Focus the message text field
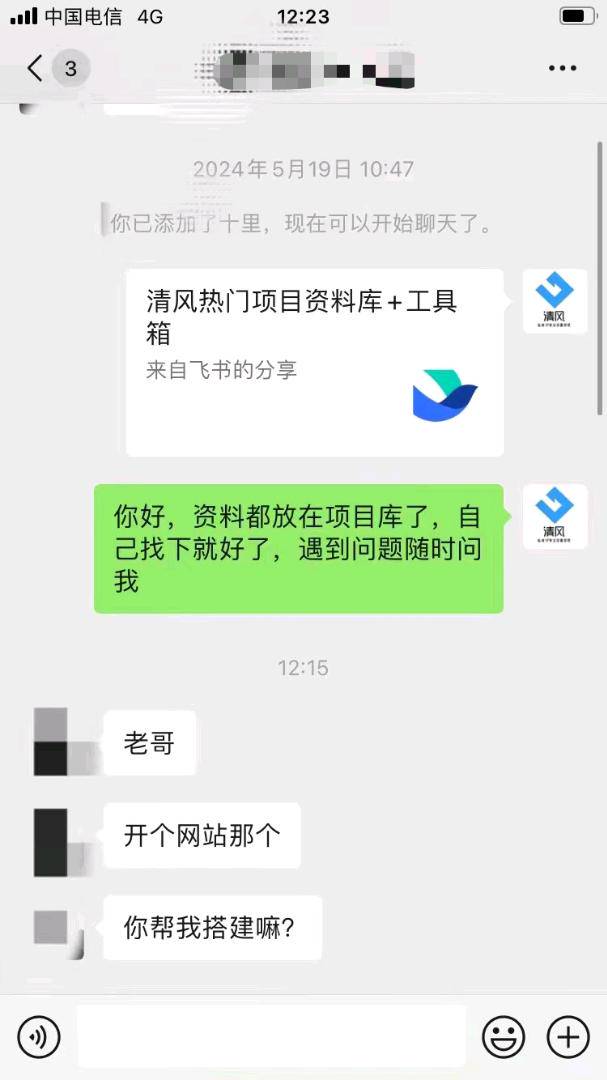The height and width of the screenshot is (1080, 607). (x=270, y=1036)
